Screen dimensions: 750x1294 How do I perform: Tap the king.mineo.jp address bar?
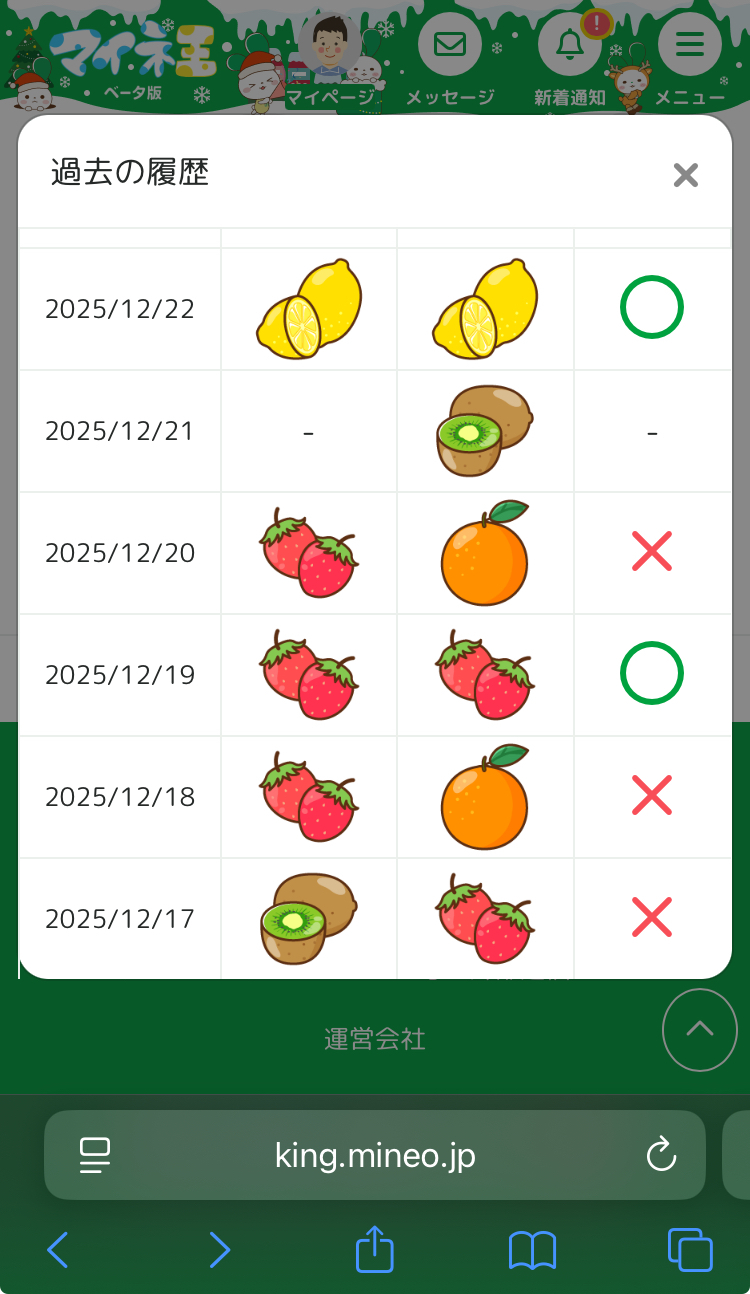click(375, 1156)
